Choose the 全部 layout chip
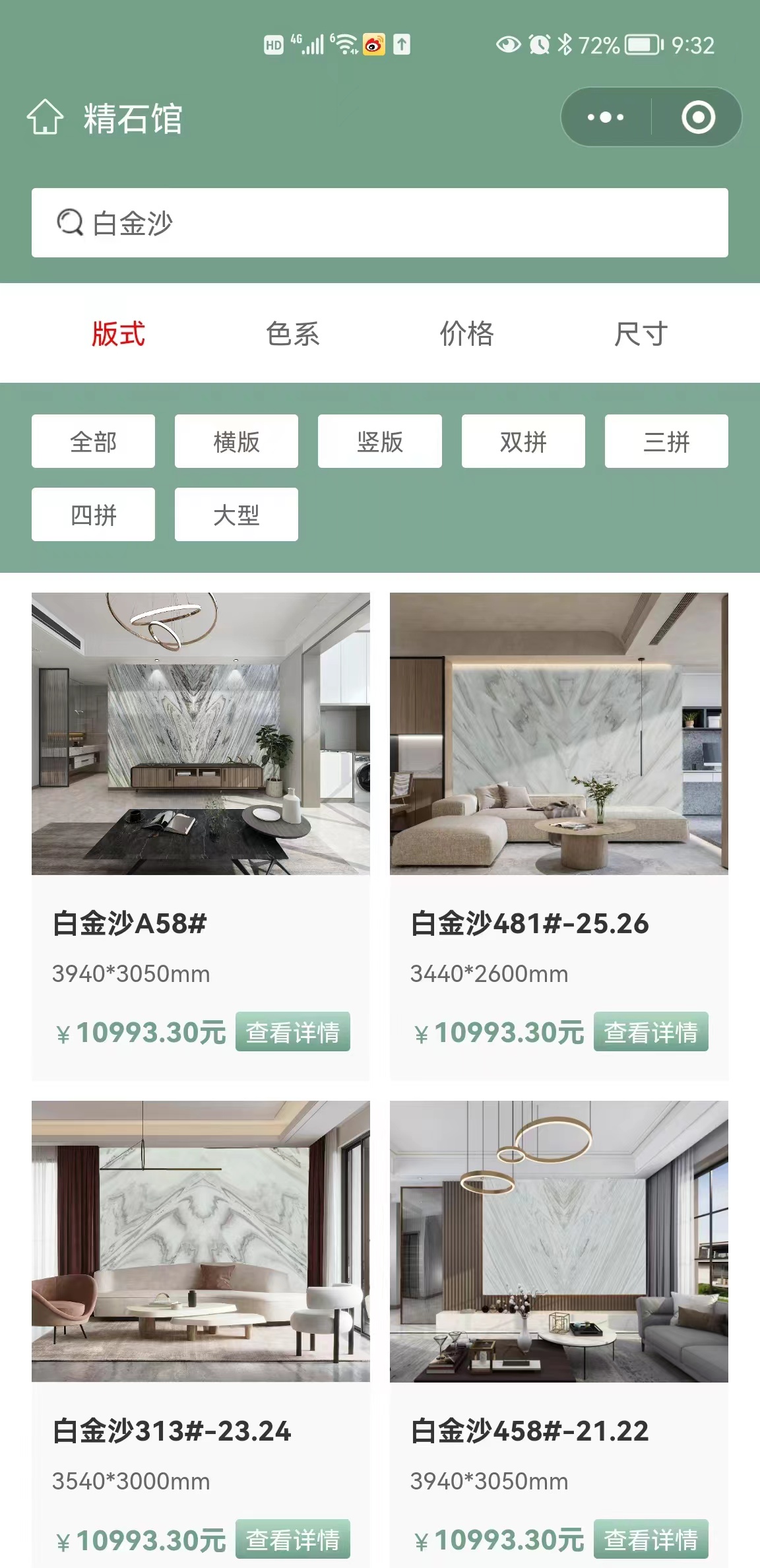The image size is (760, 1568). (x=93, y=441)
